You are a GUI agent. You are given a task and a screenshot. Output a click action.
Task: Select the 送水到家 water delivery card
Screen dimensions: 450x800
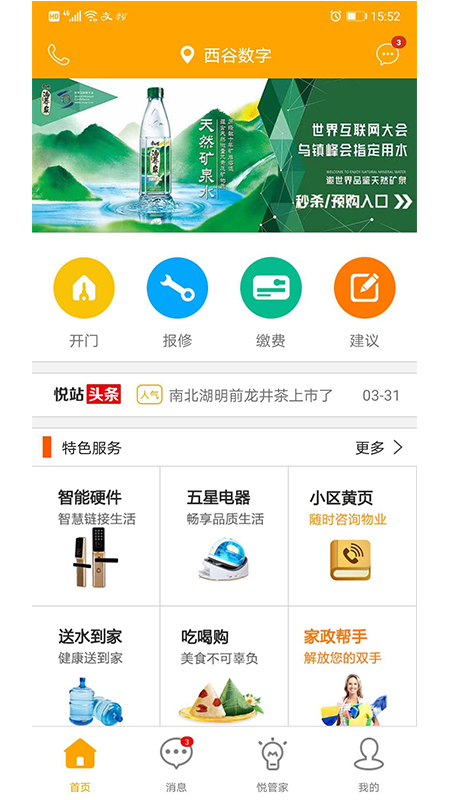point(96,666)
